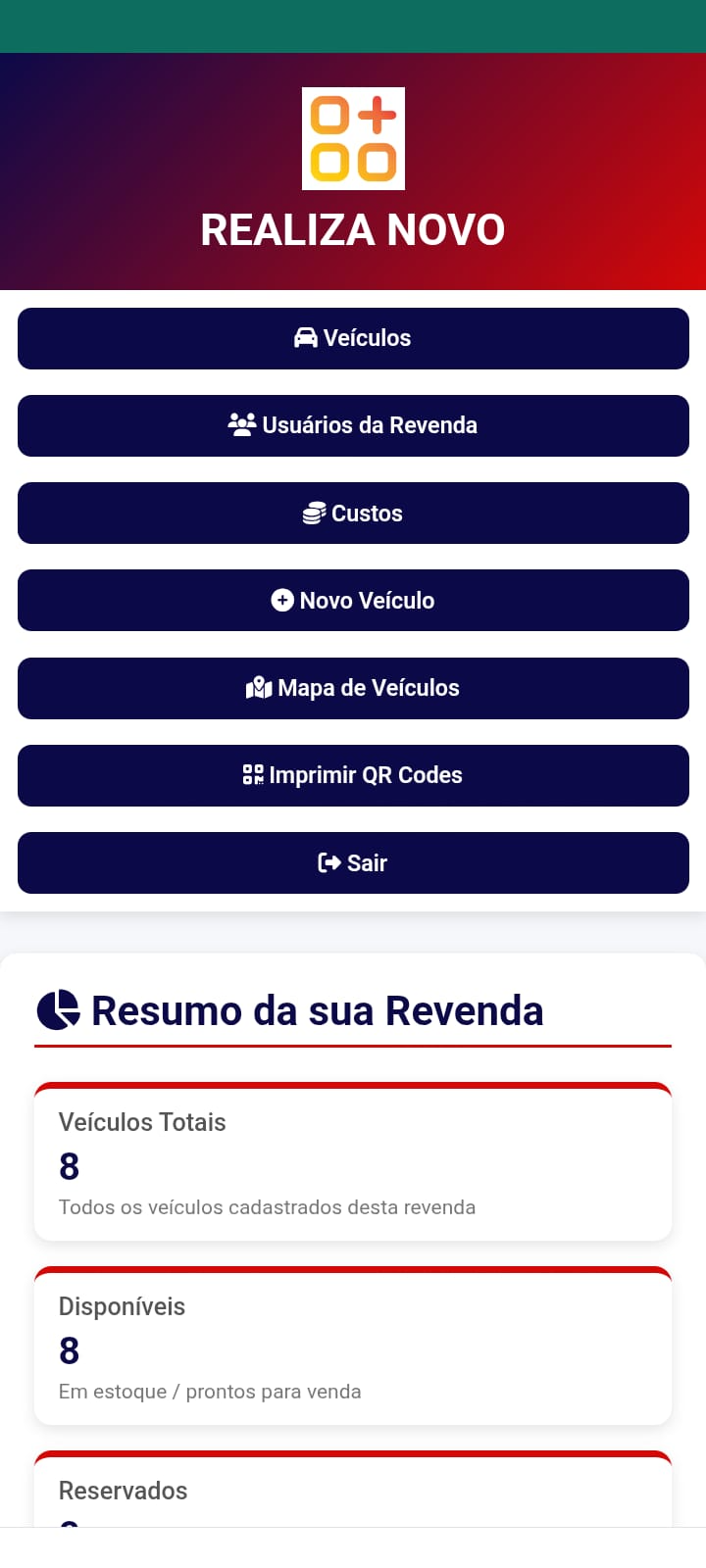Viewport: 706px width, 1568px height.
Task: Print QR Codes for vehicles
Action: pyautogui.click(x=353, y=774)
